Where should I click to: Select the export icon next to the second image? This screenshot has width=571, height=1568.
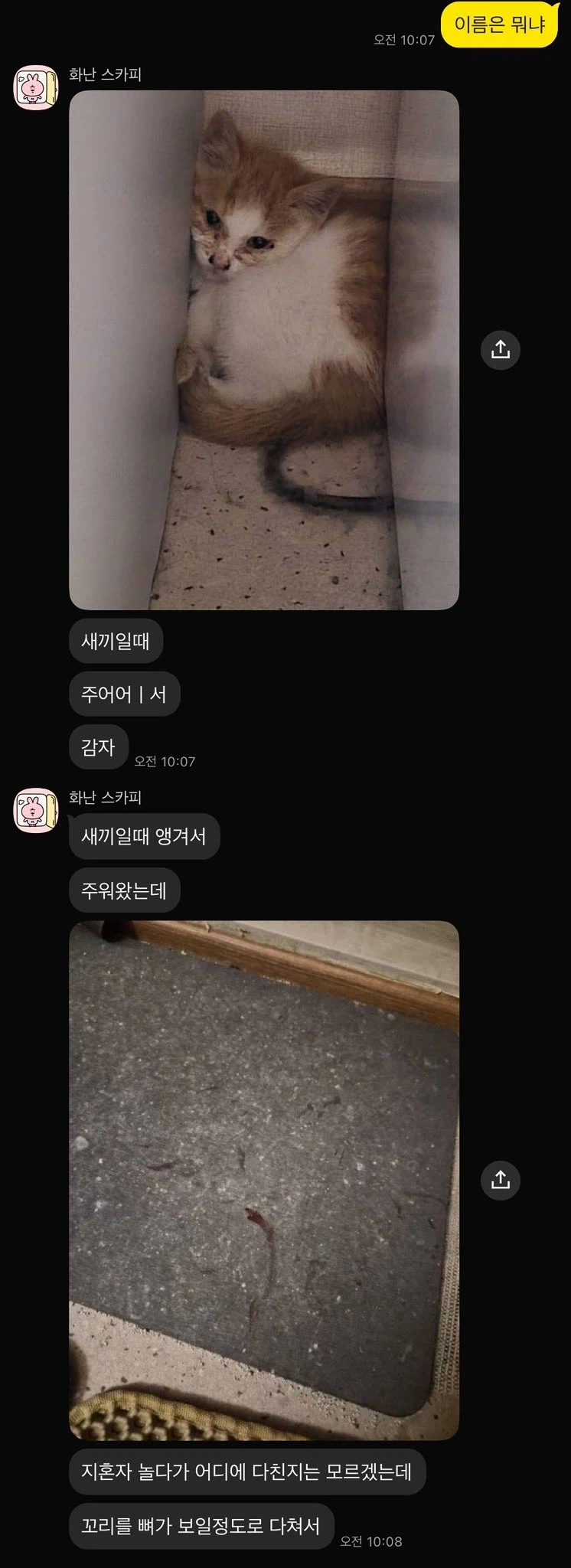pyautogui.click(x=501, y=1180)
